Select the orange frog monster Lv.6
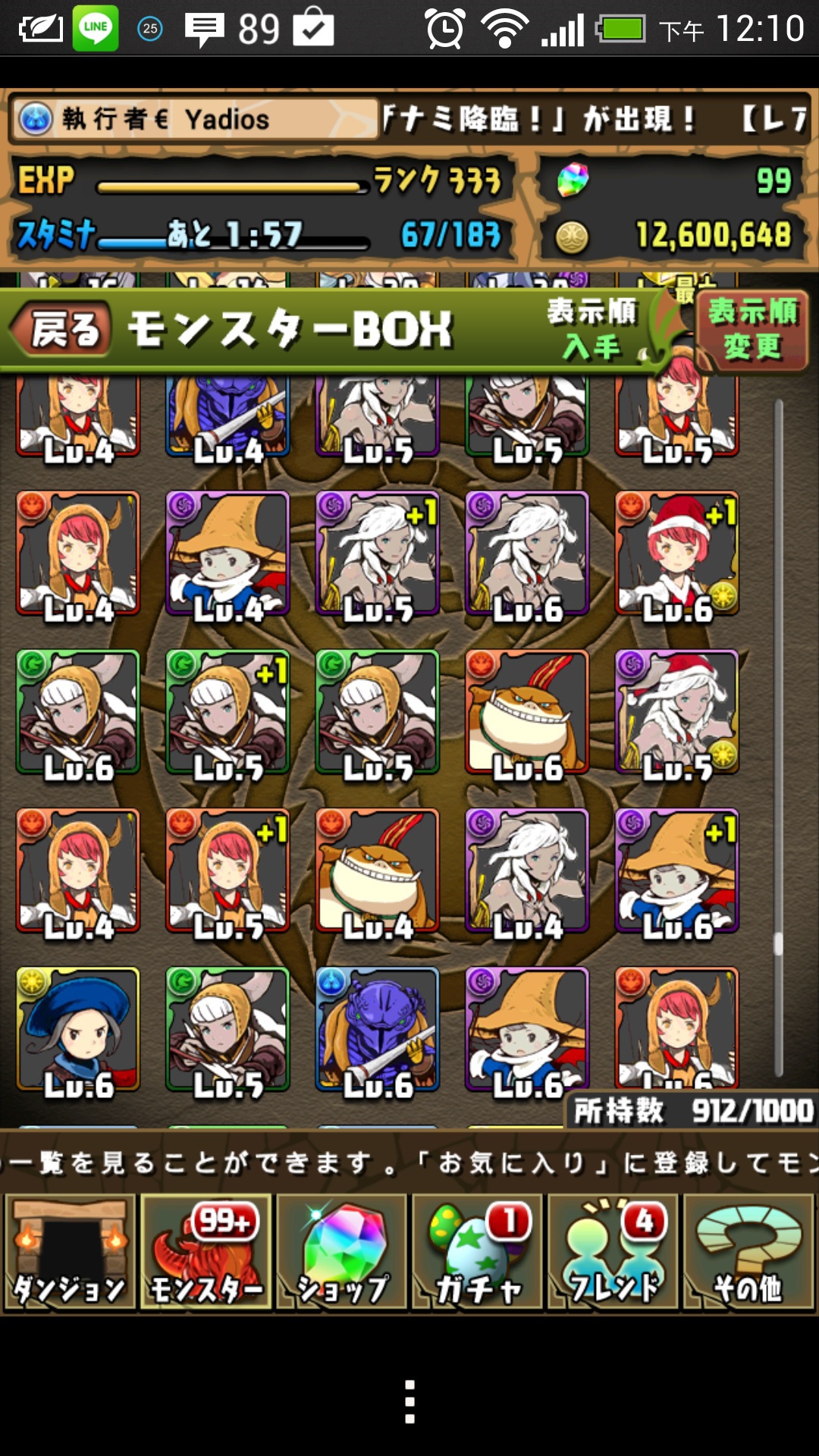Image resolution: width=819 pixels, height=1456 pixels. click(527, 711)
